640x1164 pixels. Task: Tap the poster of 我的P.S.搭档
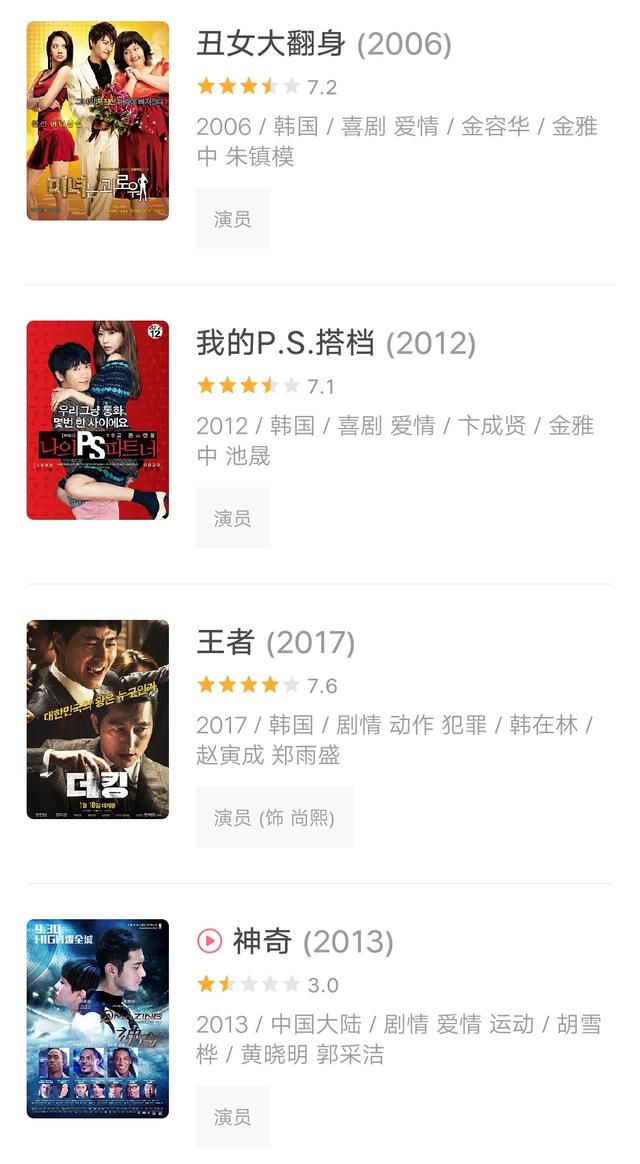pos(97,420)
